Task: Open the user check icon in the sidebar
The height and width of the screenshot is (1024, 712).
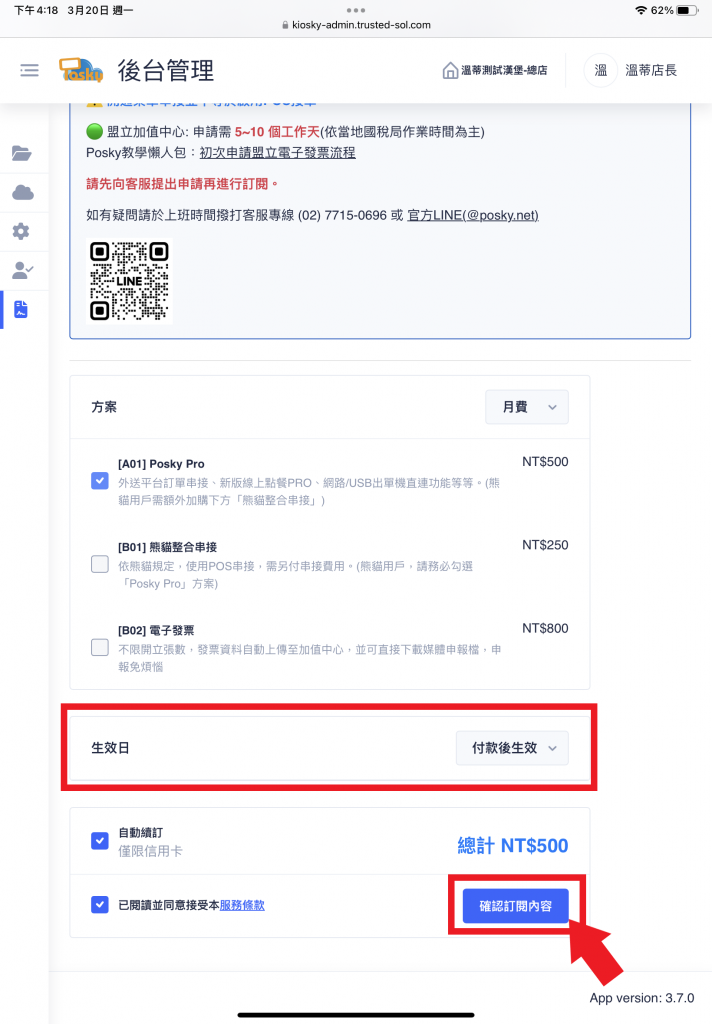Action: 23,270
